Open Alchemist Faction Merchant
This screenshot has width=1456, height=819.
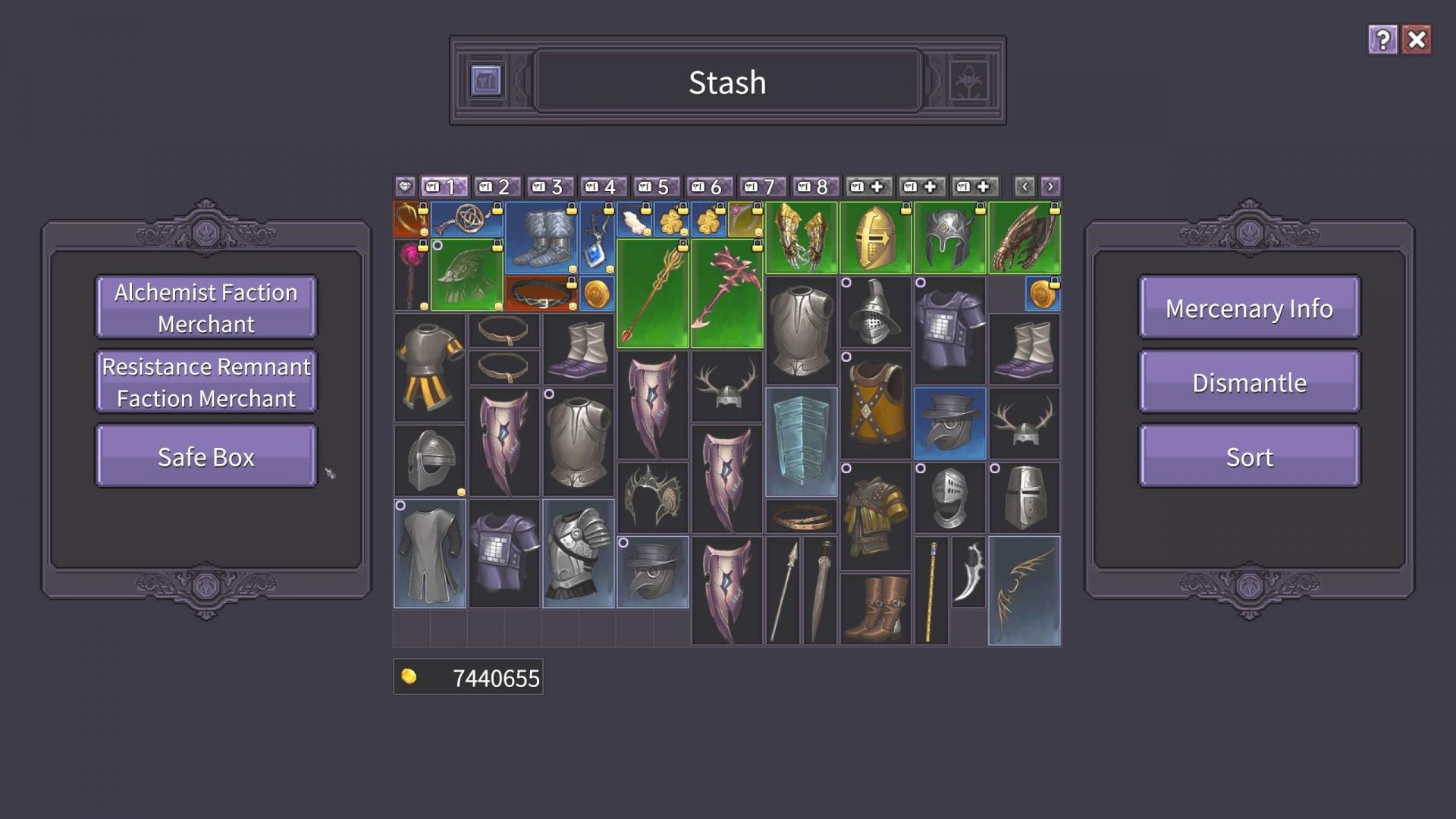pos(206,308)
